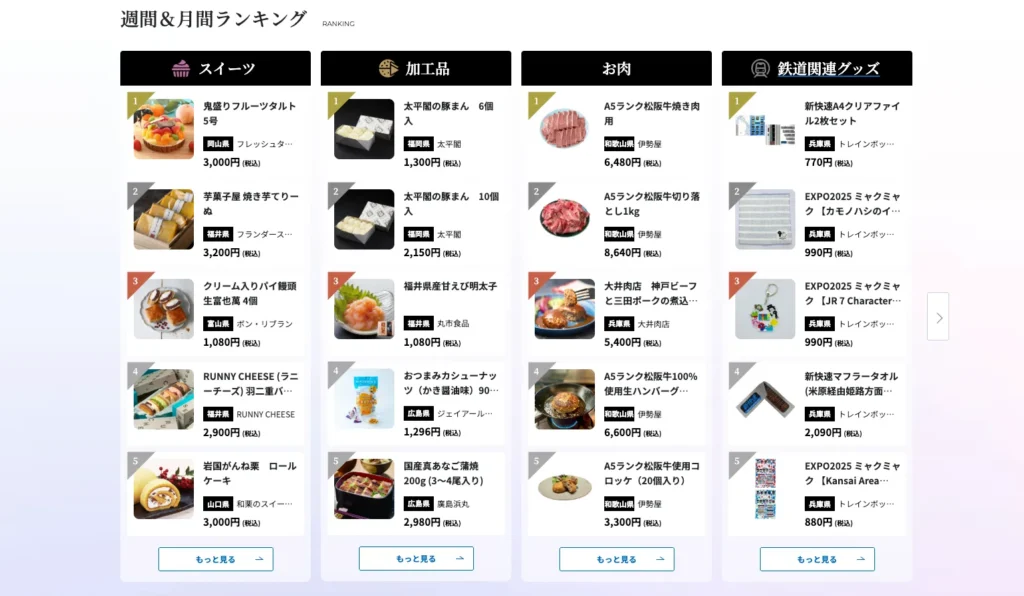Select A5ランク松阪牛使用コロッケ 20個入り
The image size is (1024, 596).
point(651,473)
